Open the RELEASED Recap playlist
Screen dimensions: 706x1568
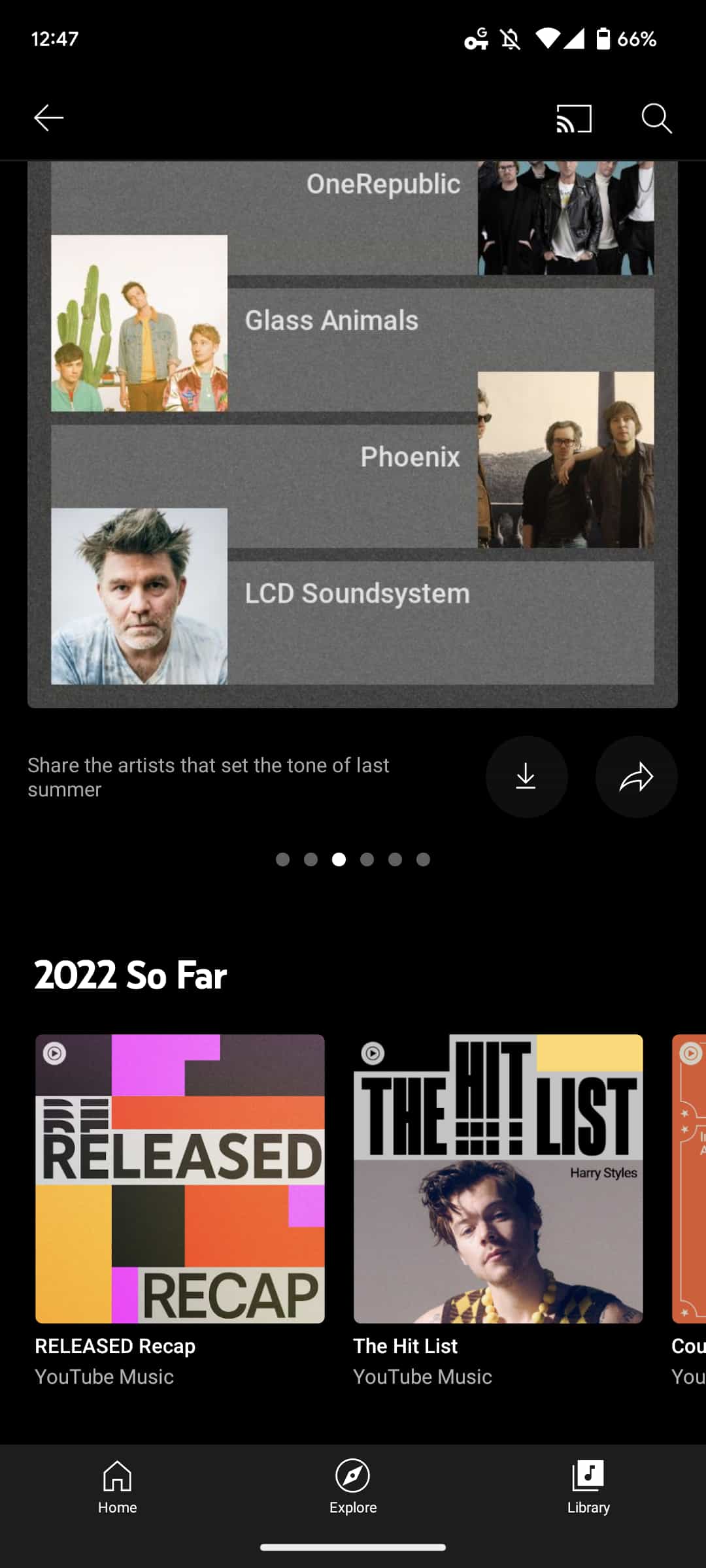(x=180, y=1178)
